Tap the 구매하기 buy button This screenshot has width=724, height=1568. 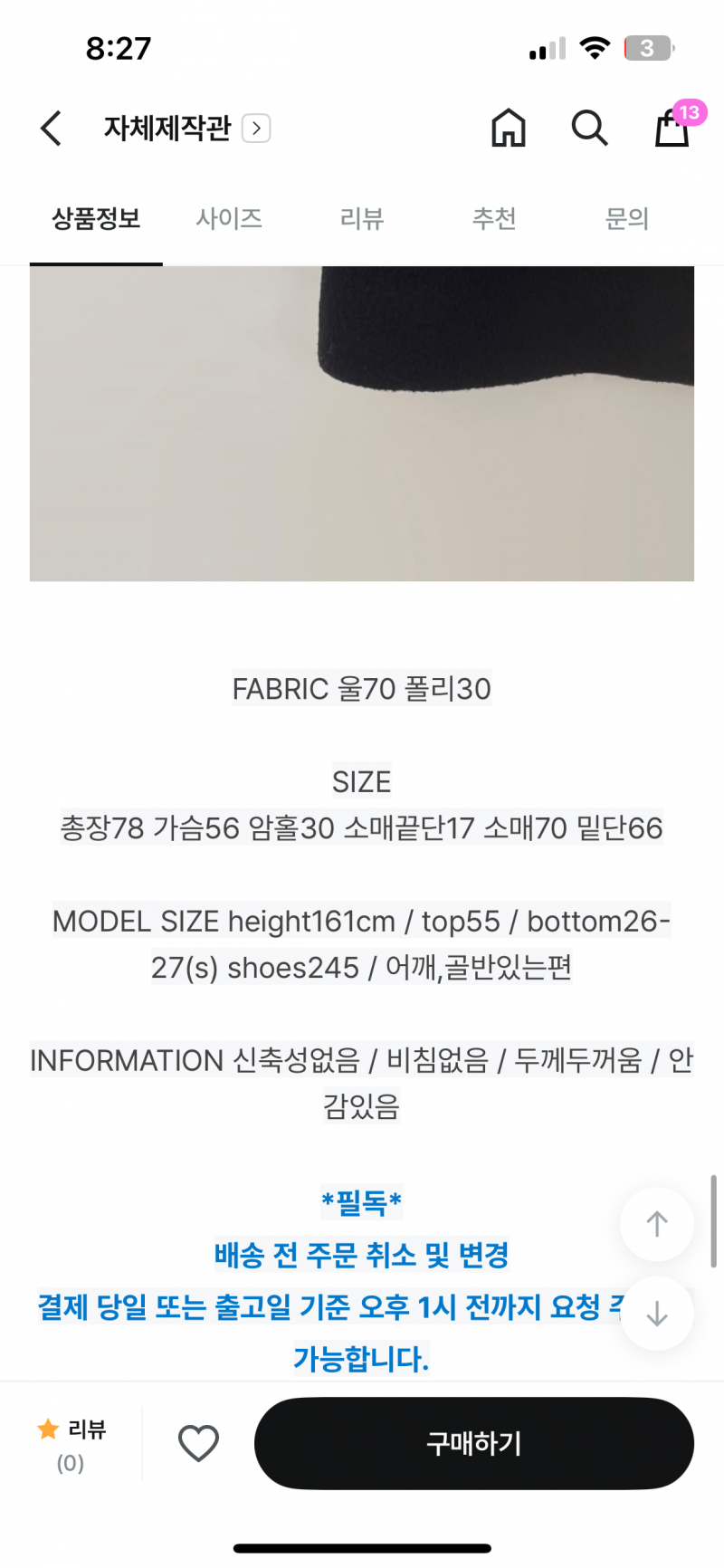pos(473,1443)
